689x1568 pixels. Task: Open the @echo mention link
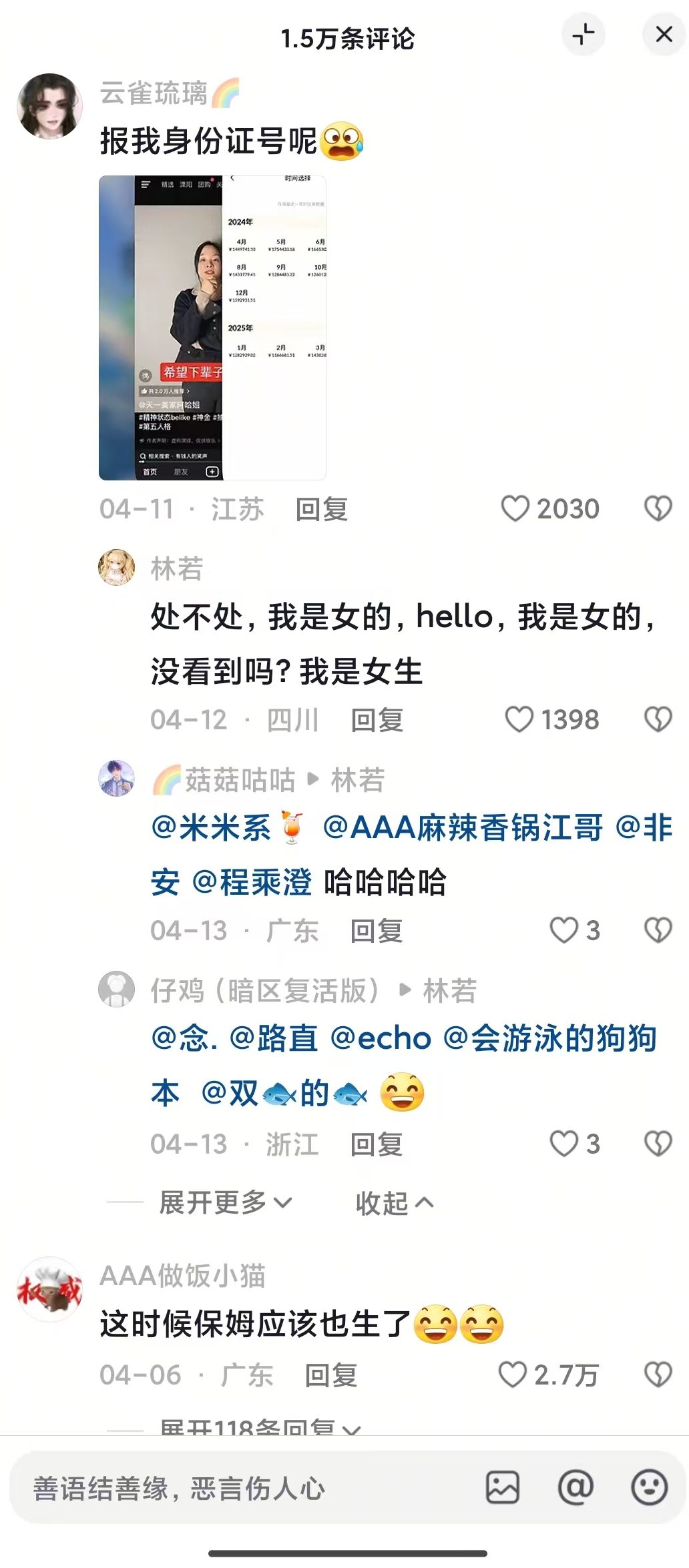click(x=381, y=1039)
